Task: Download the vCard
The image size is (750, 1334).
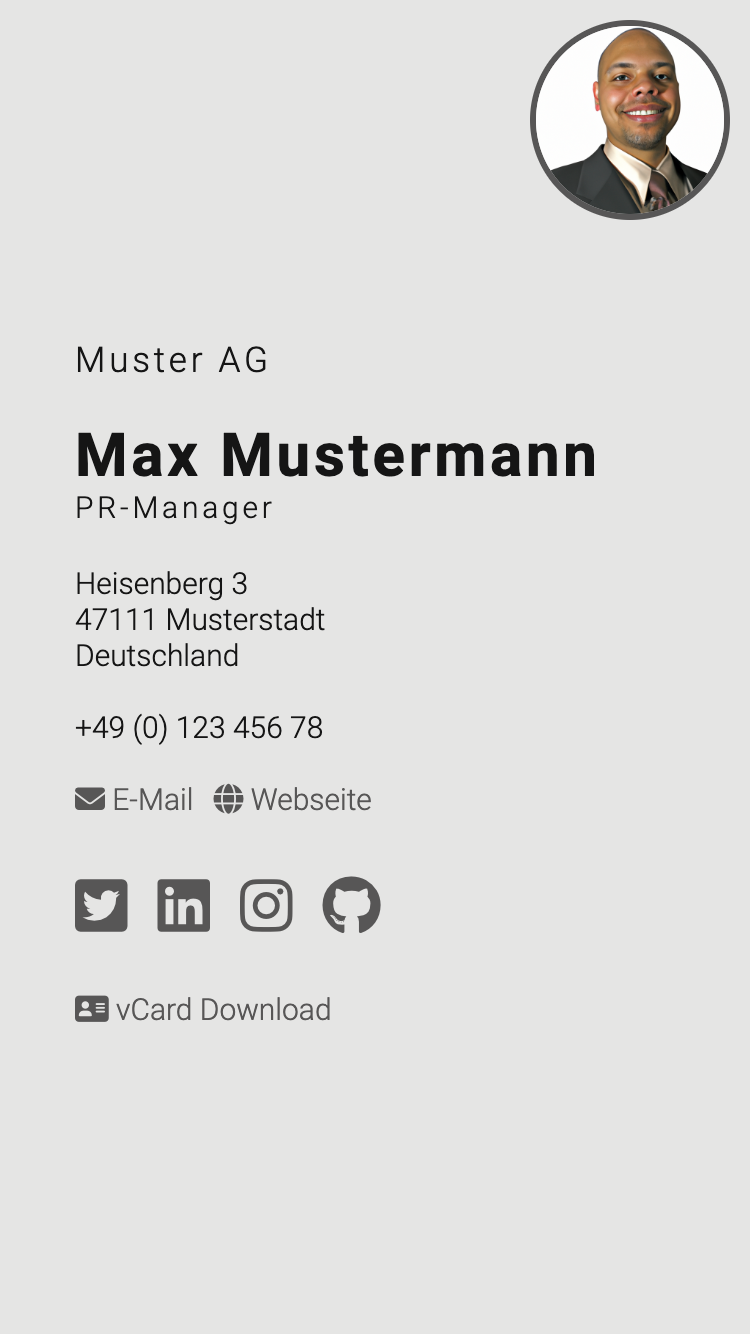Action: coord(203,1010)
